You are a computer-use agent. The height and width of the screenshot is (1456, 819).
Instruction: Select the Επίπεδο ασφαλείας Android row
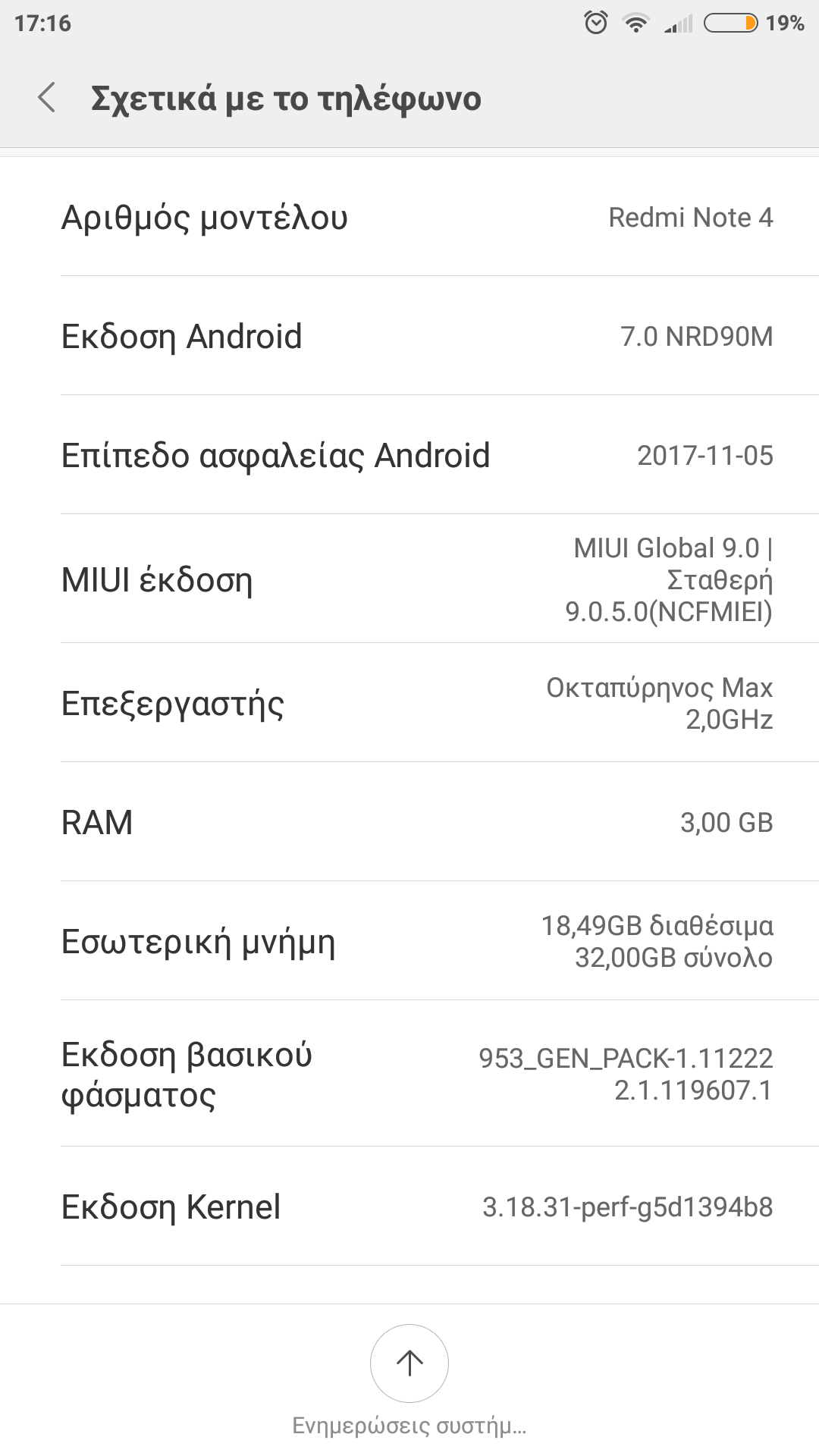pyautogui.click(x=409, y=455)
